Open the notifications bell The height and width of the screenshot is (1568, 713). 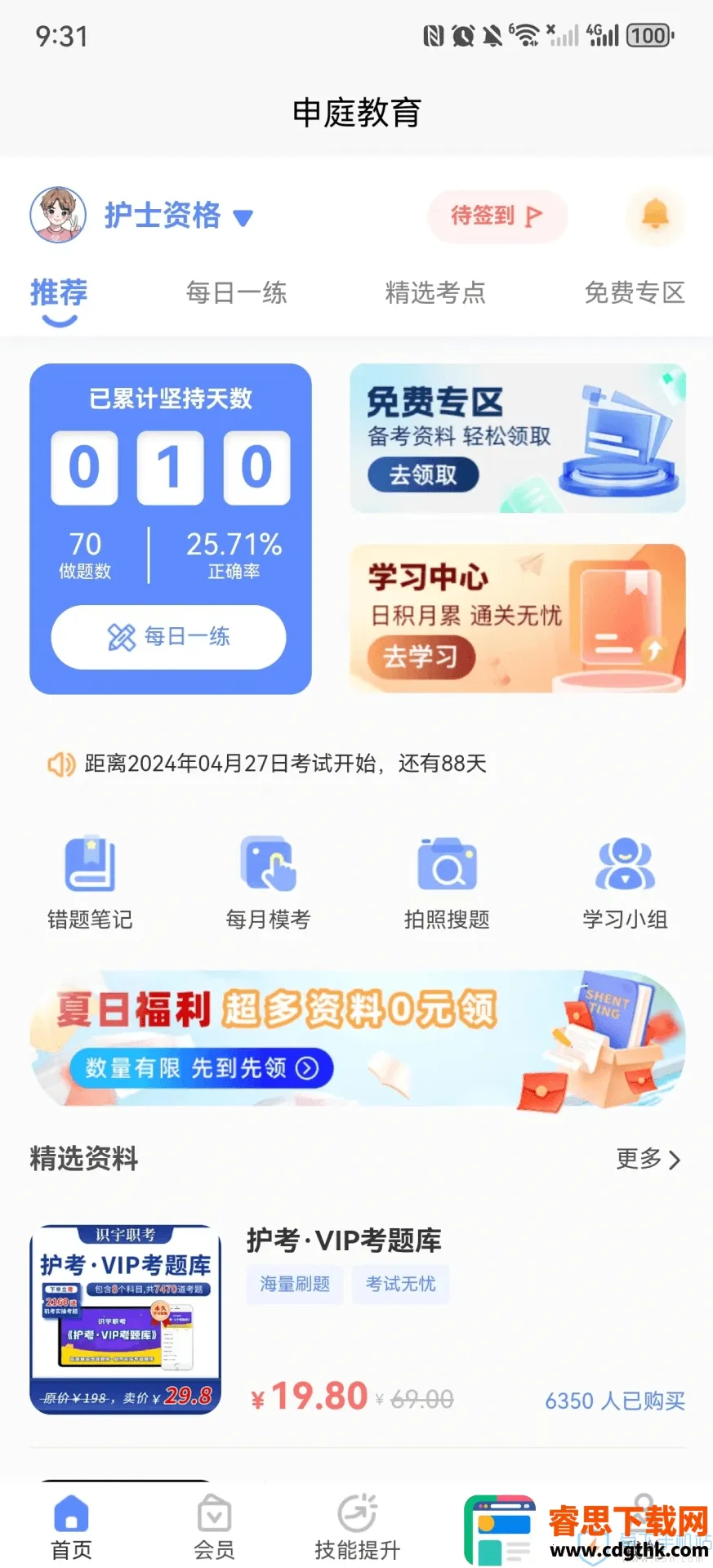(x=654, y=216)
